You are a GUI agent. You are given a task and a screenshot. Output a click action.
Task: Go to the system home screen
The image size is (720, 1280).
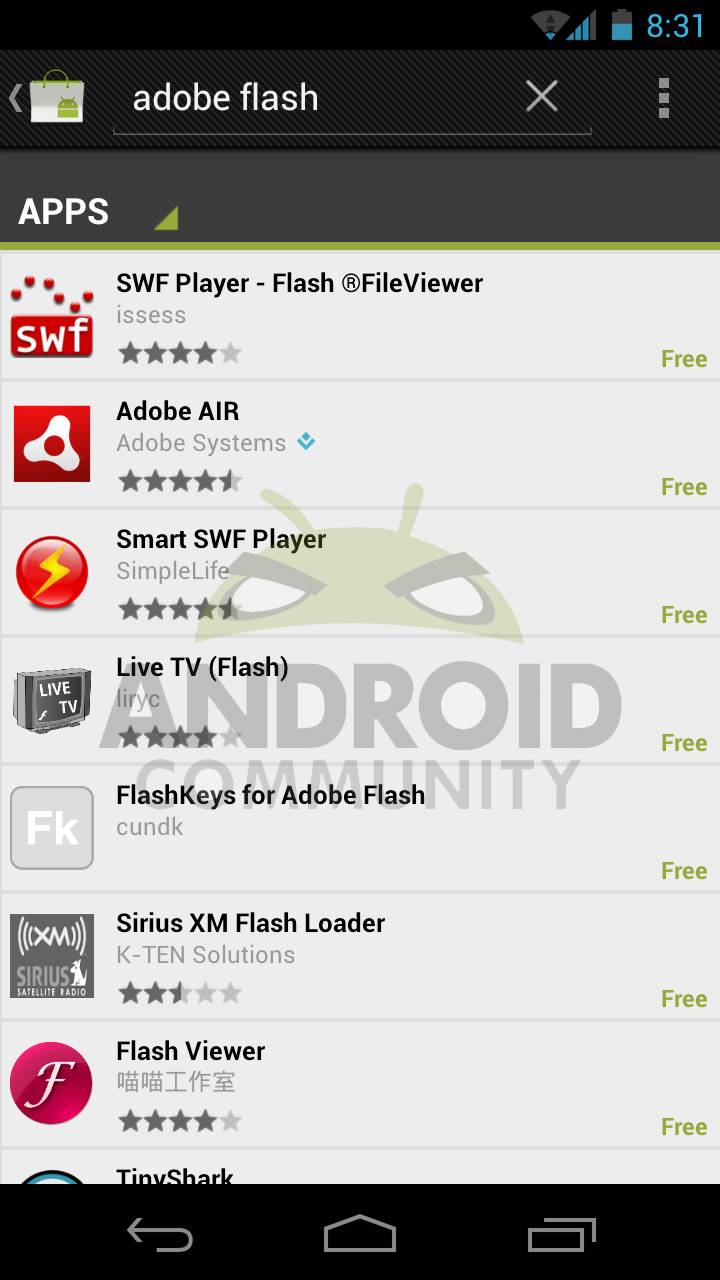[x=360, y=1234]
